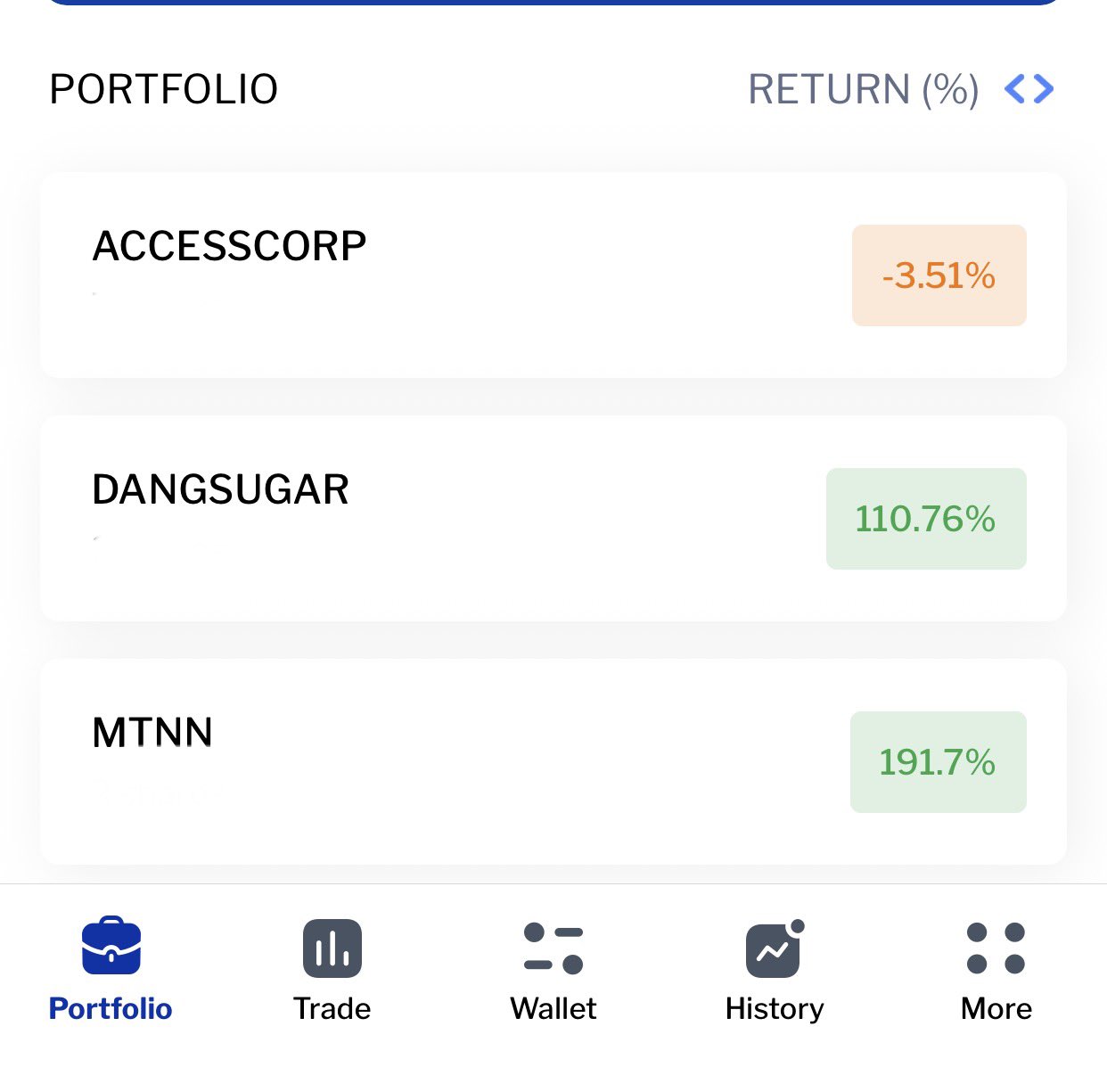Select the MTNN portfolio card
Viewport: 1107px width, 1092px height.
click(553, 761)
